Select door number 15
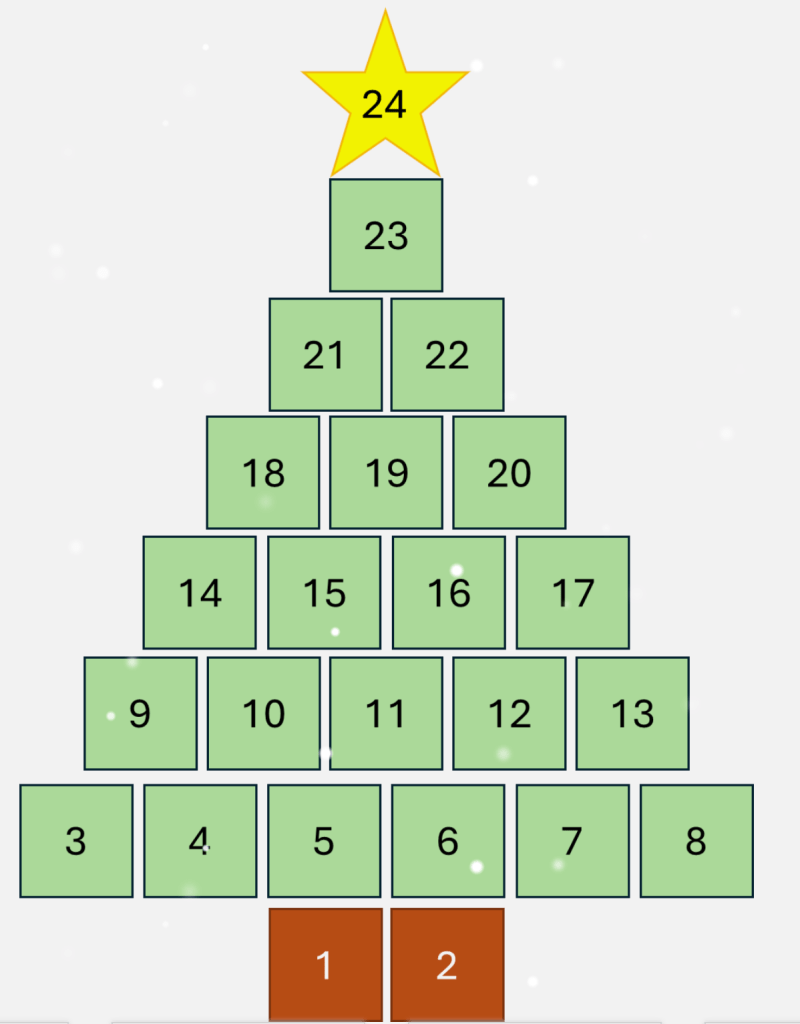The height and width of the screenshot is (1024, 800). coord(324,593)
